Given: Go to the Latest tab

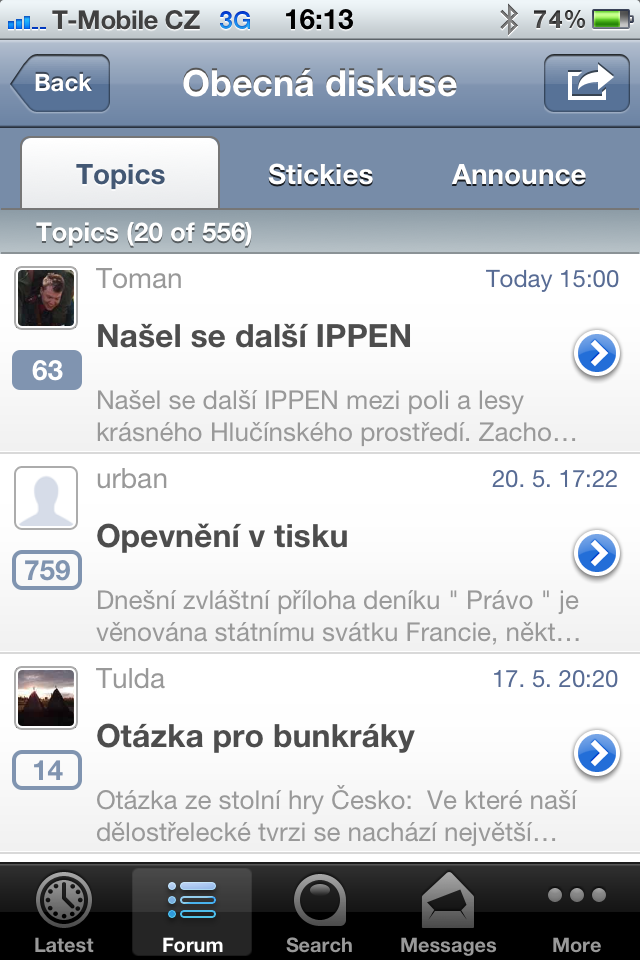Looking at the screenshot, I should point(64,912).
